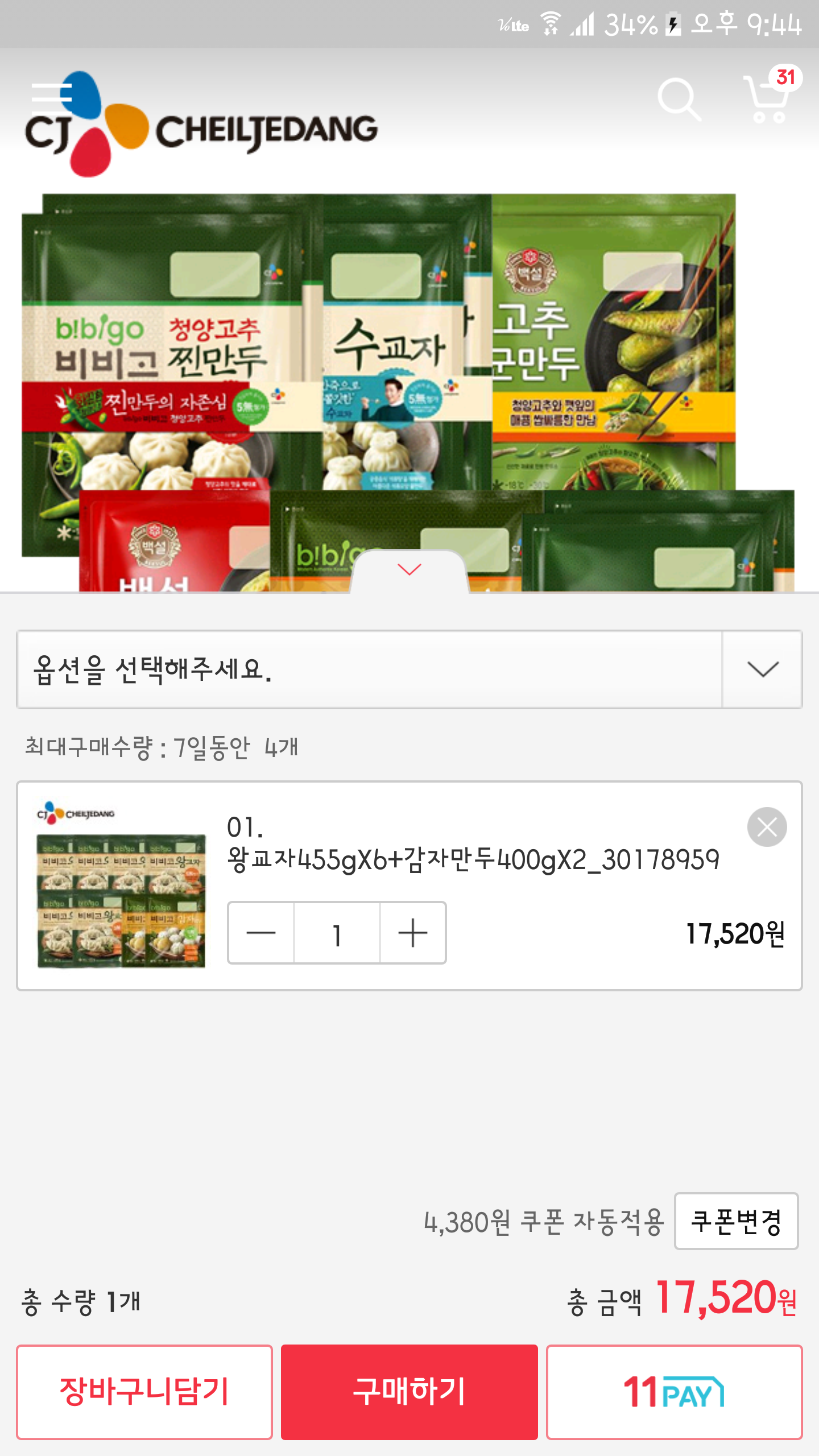Screen dimensions: 819x1456
Task: Increase the quantity with the plus button
Action: tap(413, 933)
